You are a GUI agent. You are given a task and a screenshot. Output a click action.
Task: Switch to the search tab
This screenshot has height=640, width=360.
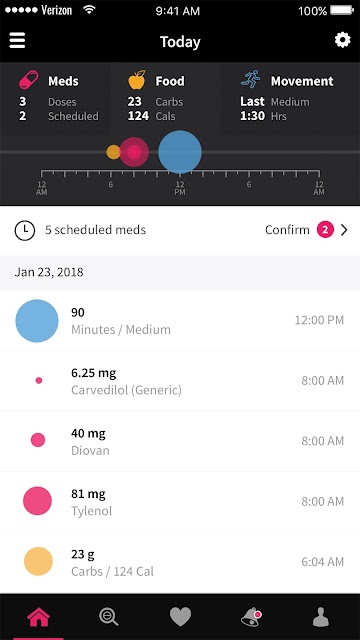tap(109, 617)
